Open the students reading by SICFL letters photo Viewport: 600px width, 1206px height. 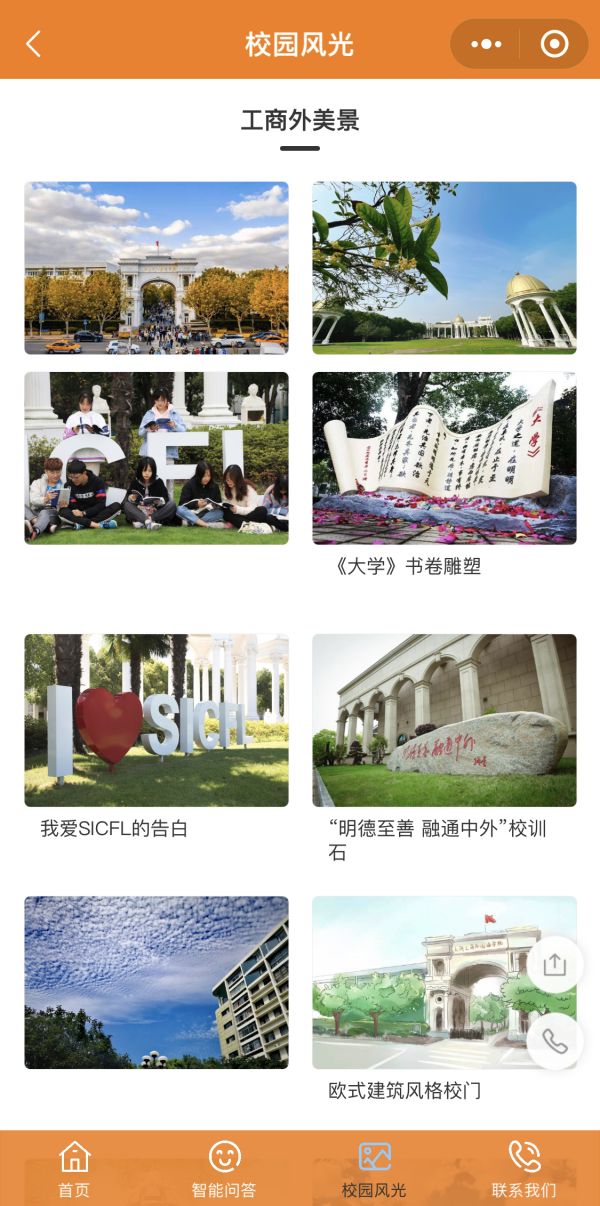coord(156,458)
